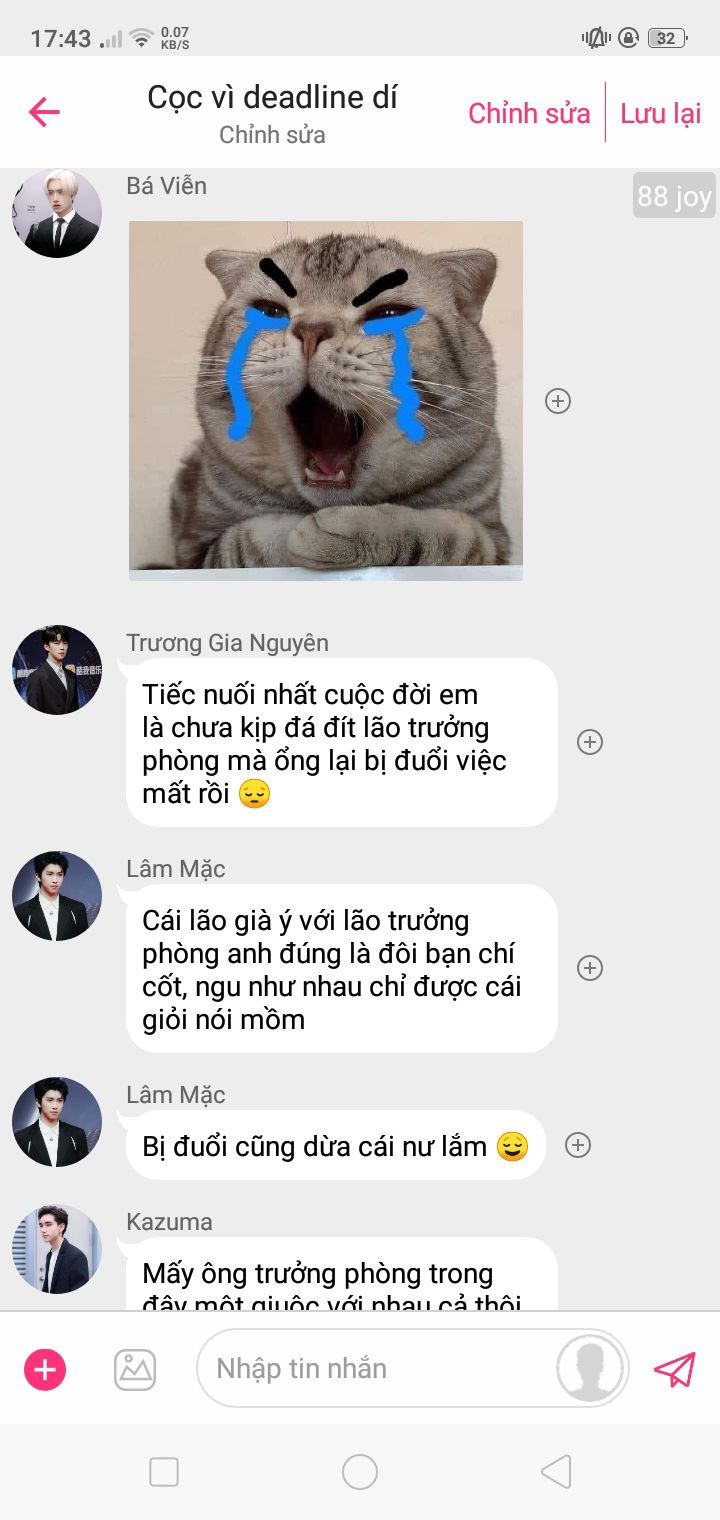Open Trương Gia Nguyên's avatar
Image resolution: width=720 pixels, height=1520 pixels.
pyautogui.click(x=57, y=670)
